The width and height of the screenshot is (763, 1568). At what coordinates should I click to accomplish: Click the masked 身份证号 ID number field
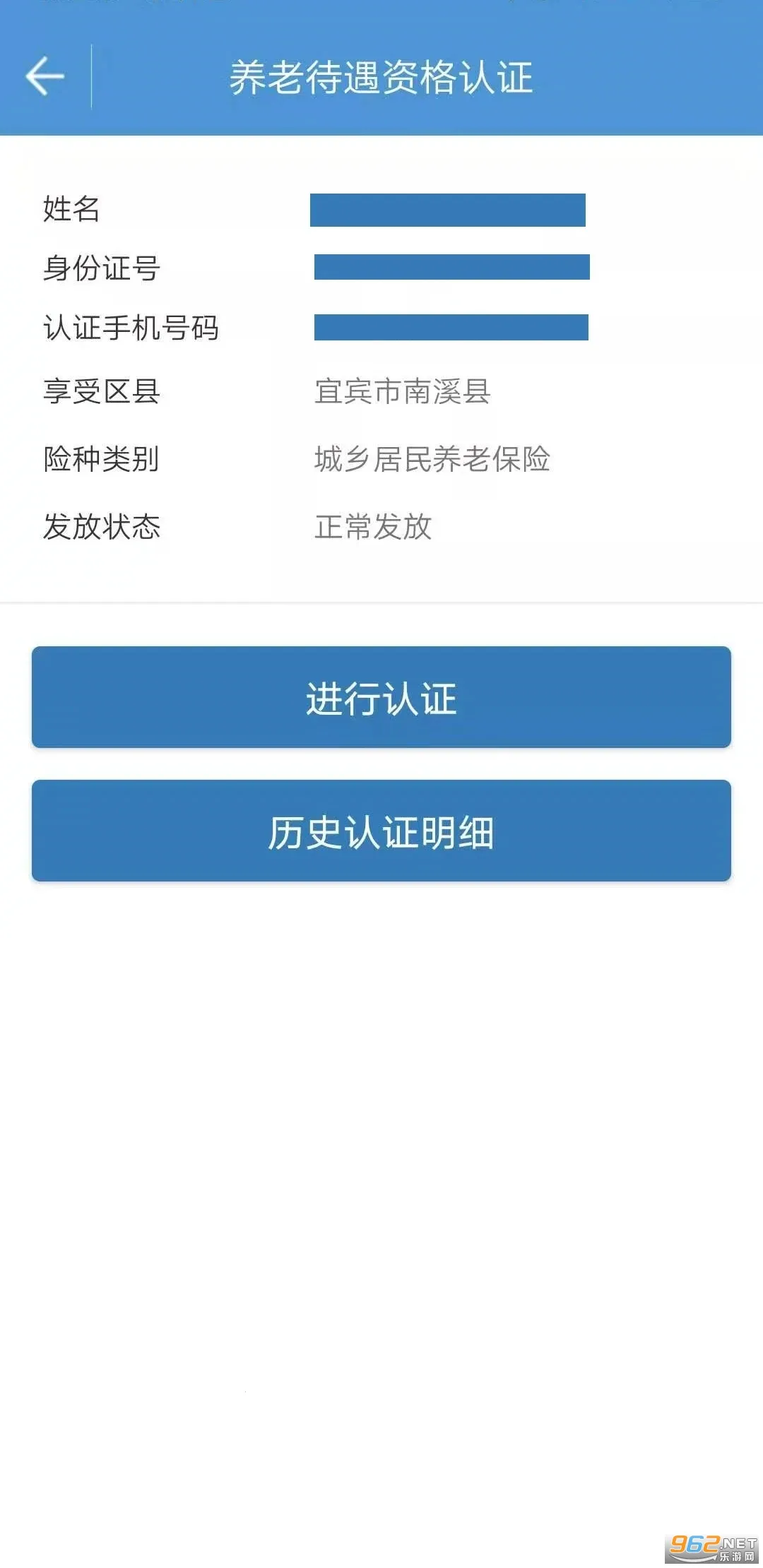(x=452, y=268)
